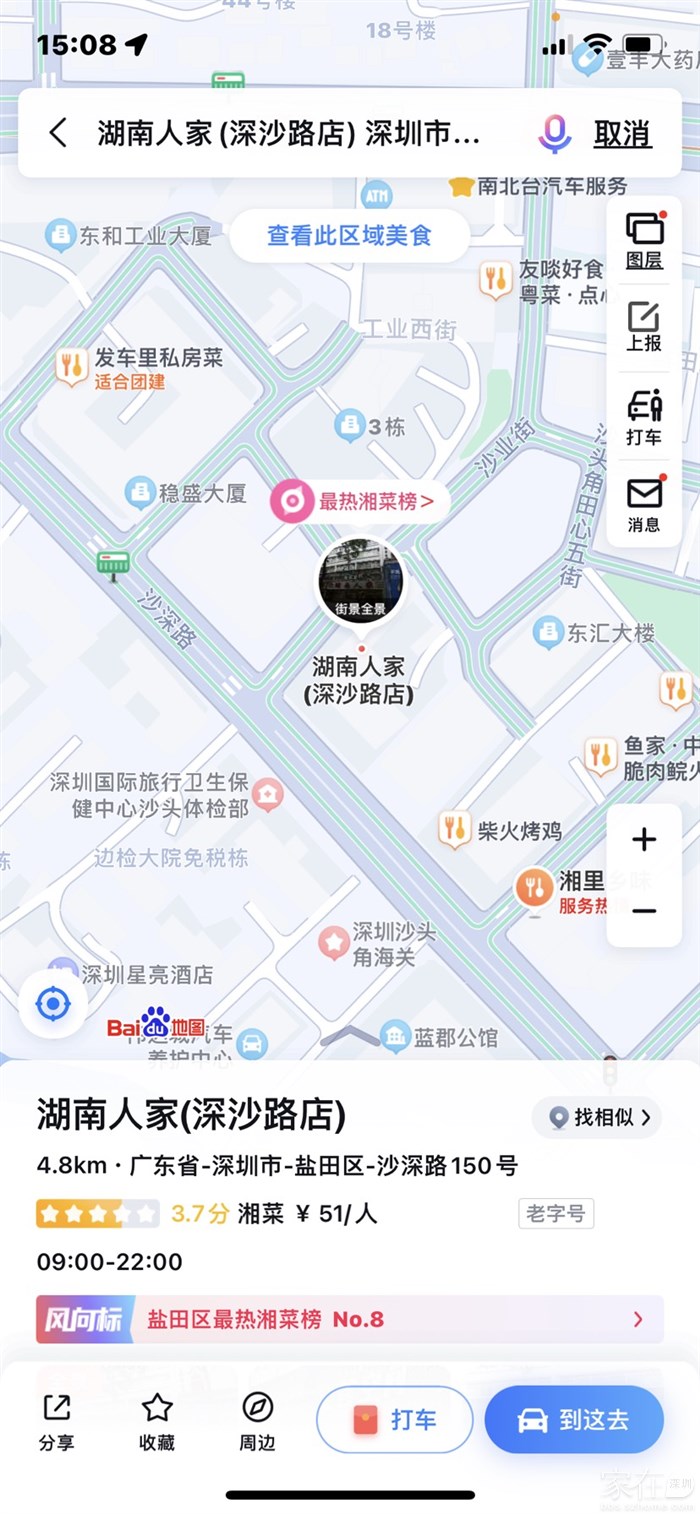
Task: Open 上报 to report an issue
Action: pos(644,328)
